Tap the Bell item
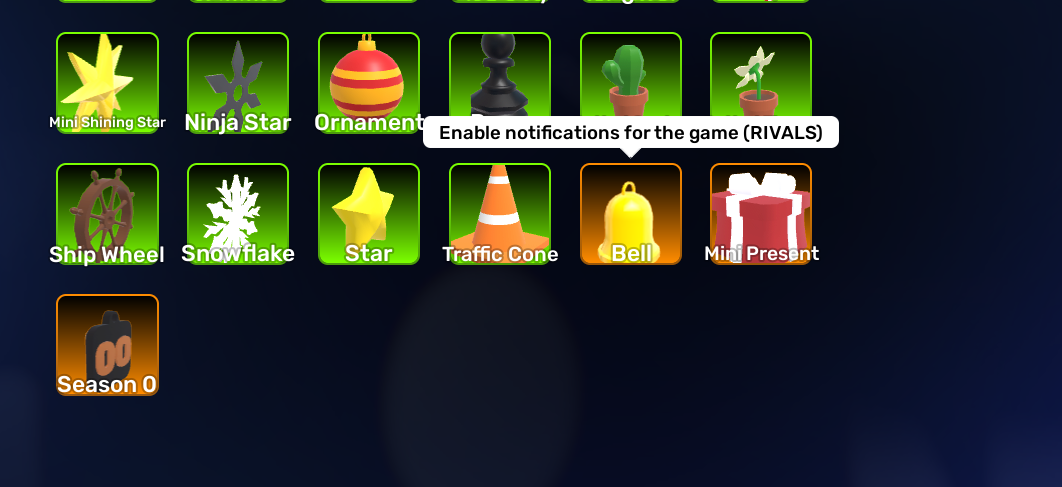This screenshot has width=1062, height=487. [631, 214]
